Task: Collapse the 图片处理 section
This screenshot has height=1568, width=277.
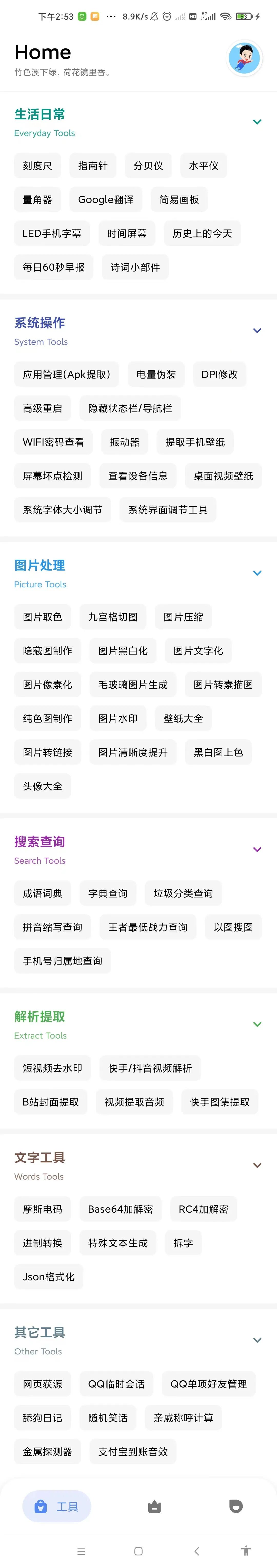Action: click(257, 573)
